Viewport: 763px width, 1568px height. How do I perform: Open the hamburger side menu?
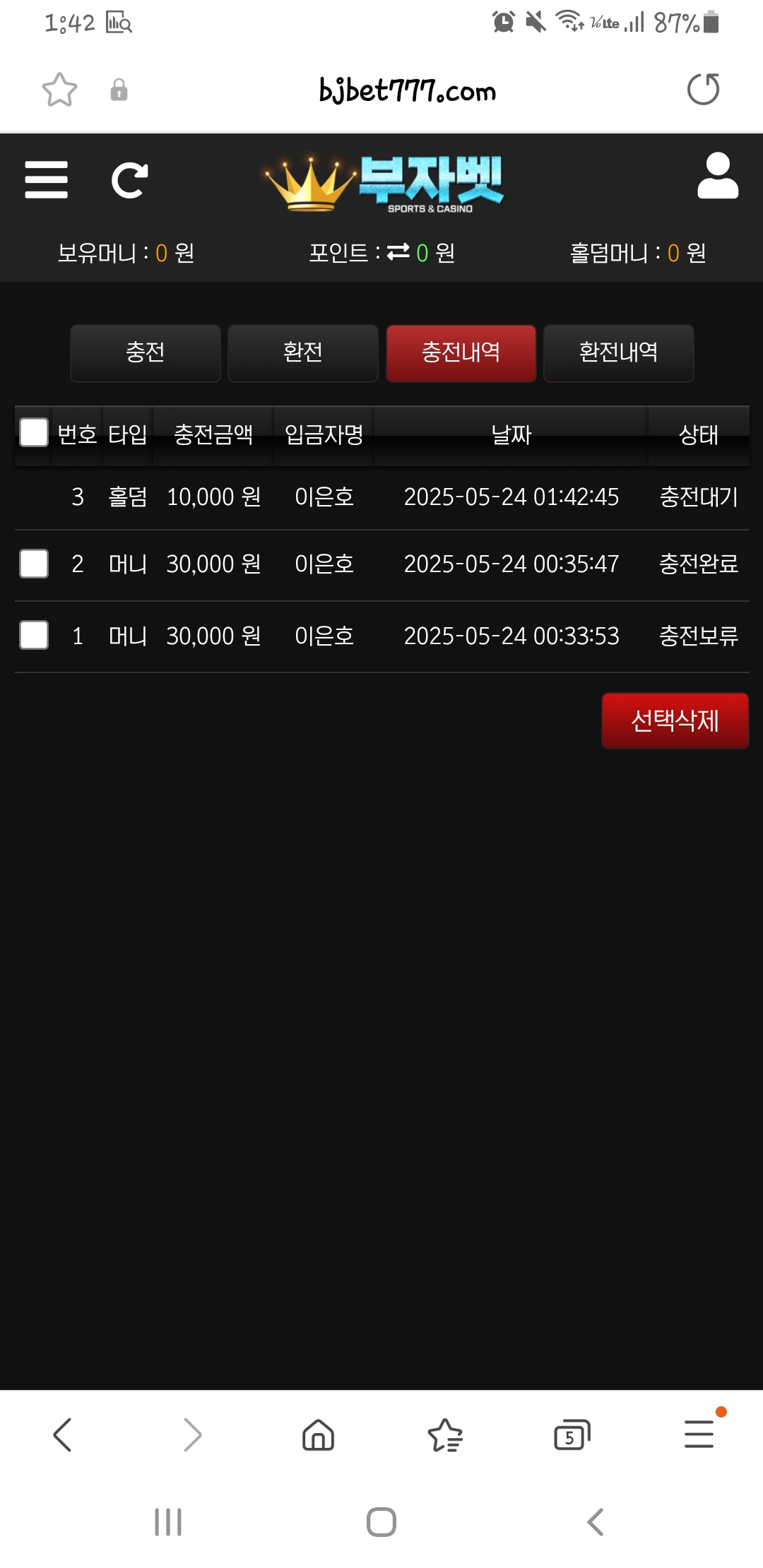click(46, 179)
